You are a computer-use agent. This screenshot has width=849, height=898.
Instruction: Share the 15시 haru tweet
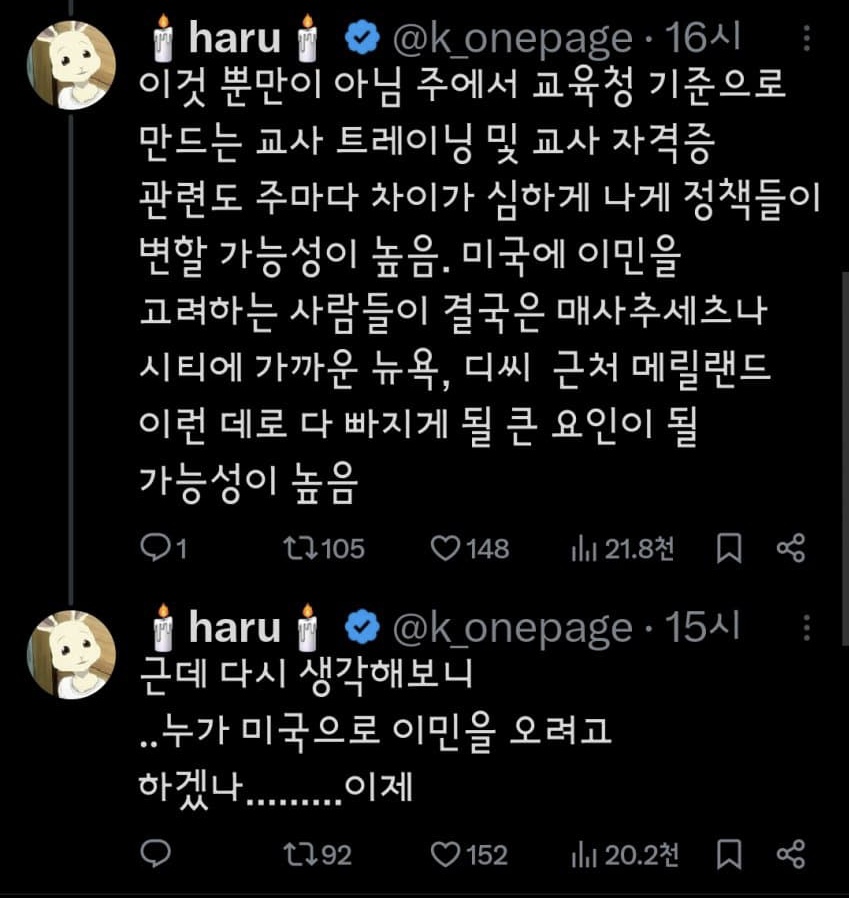click(791, 854)
